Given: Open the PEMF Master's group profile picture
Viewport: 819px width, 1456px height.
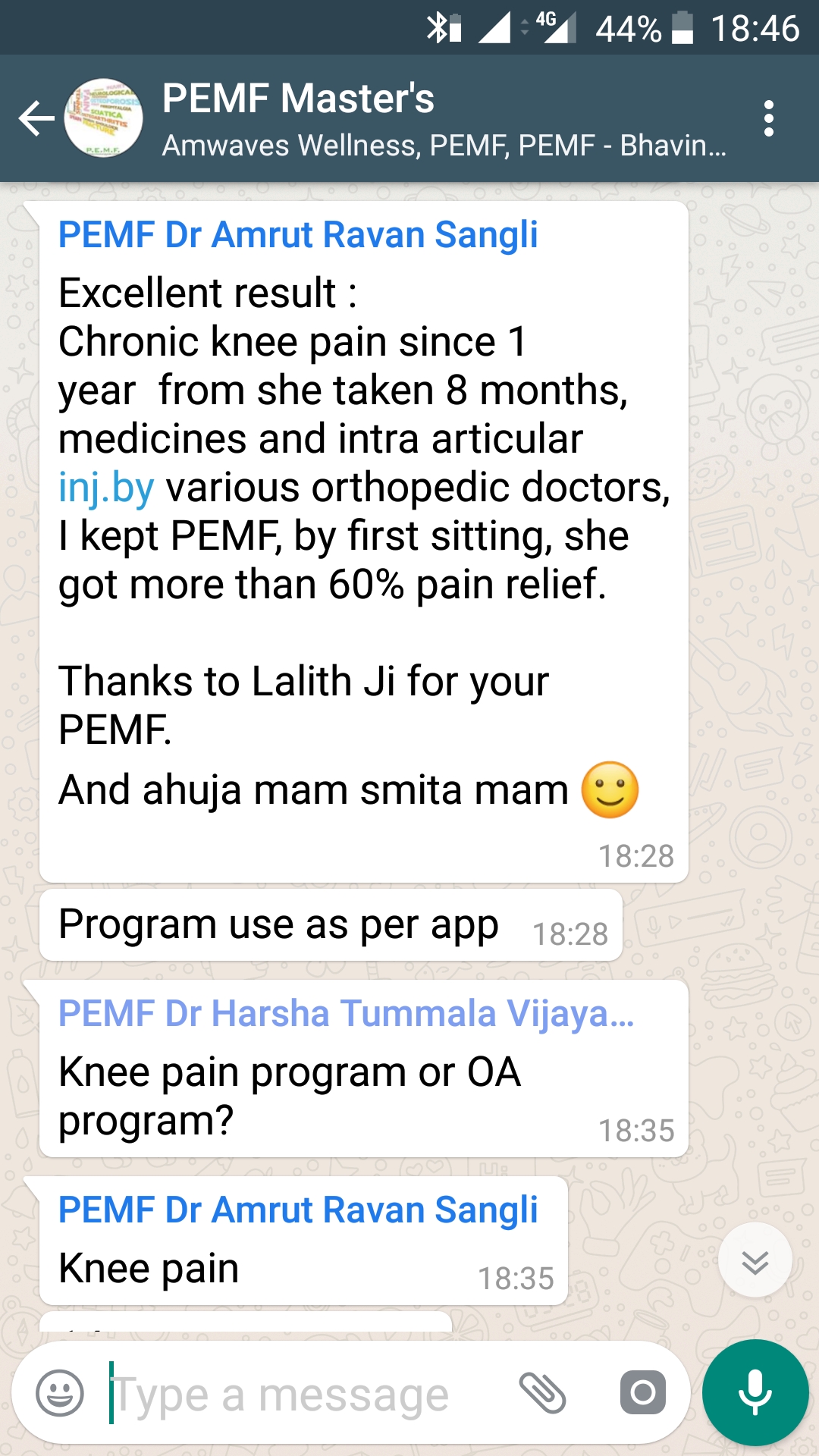Looking at the screenshot, I should pos(103,119).
